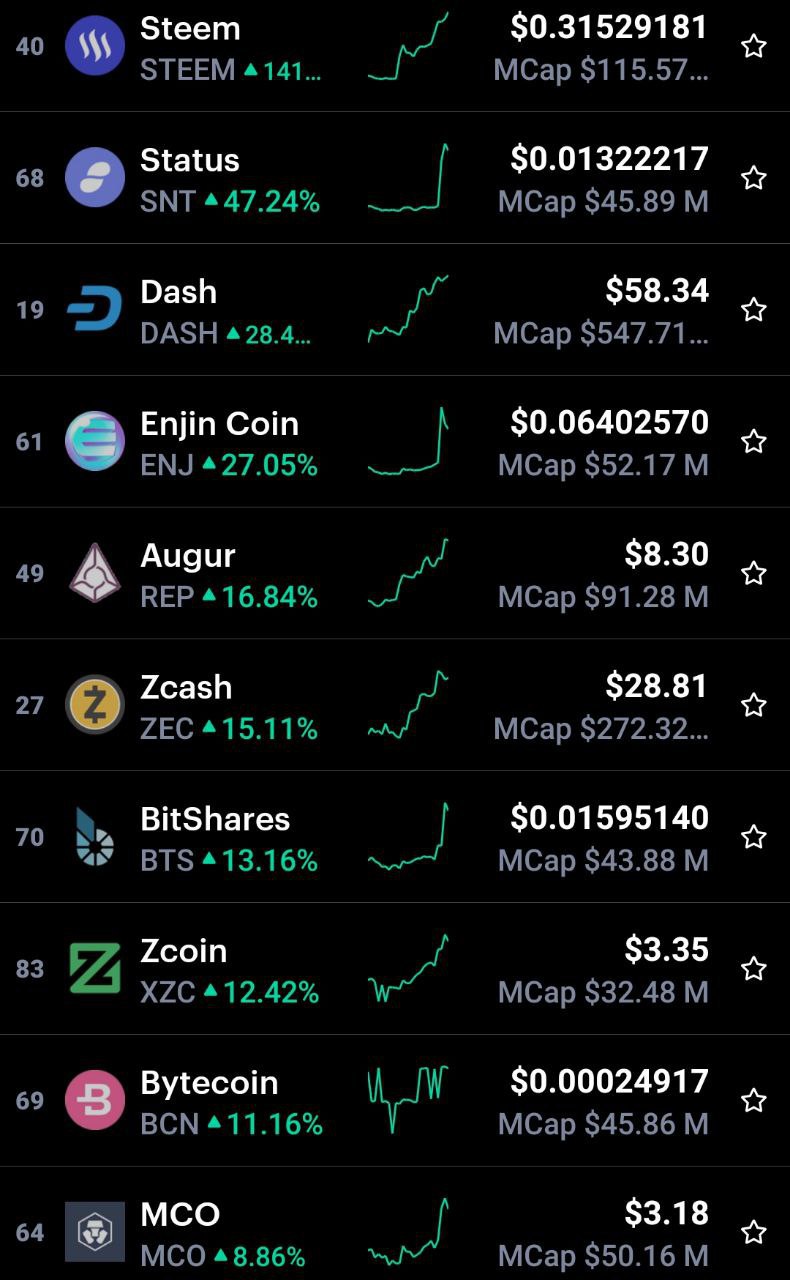Viewport: 790px width, 1280px height.
Task: Add Status to favorites with star
Action: (x=754, y=178)
